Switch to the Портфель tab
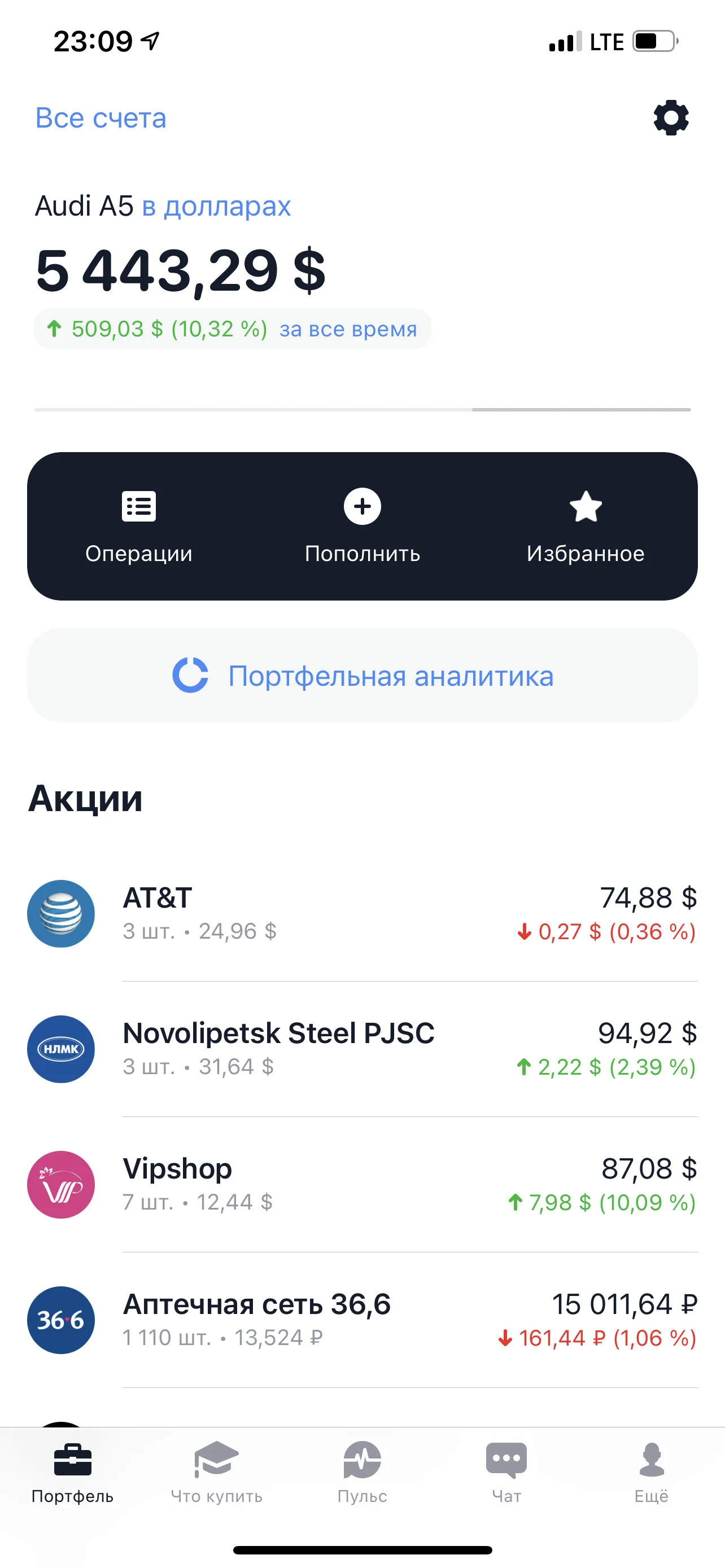The height and width of the screenshot is (1568, 725). click(72, 1473)
